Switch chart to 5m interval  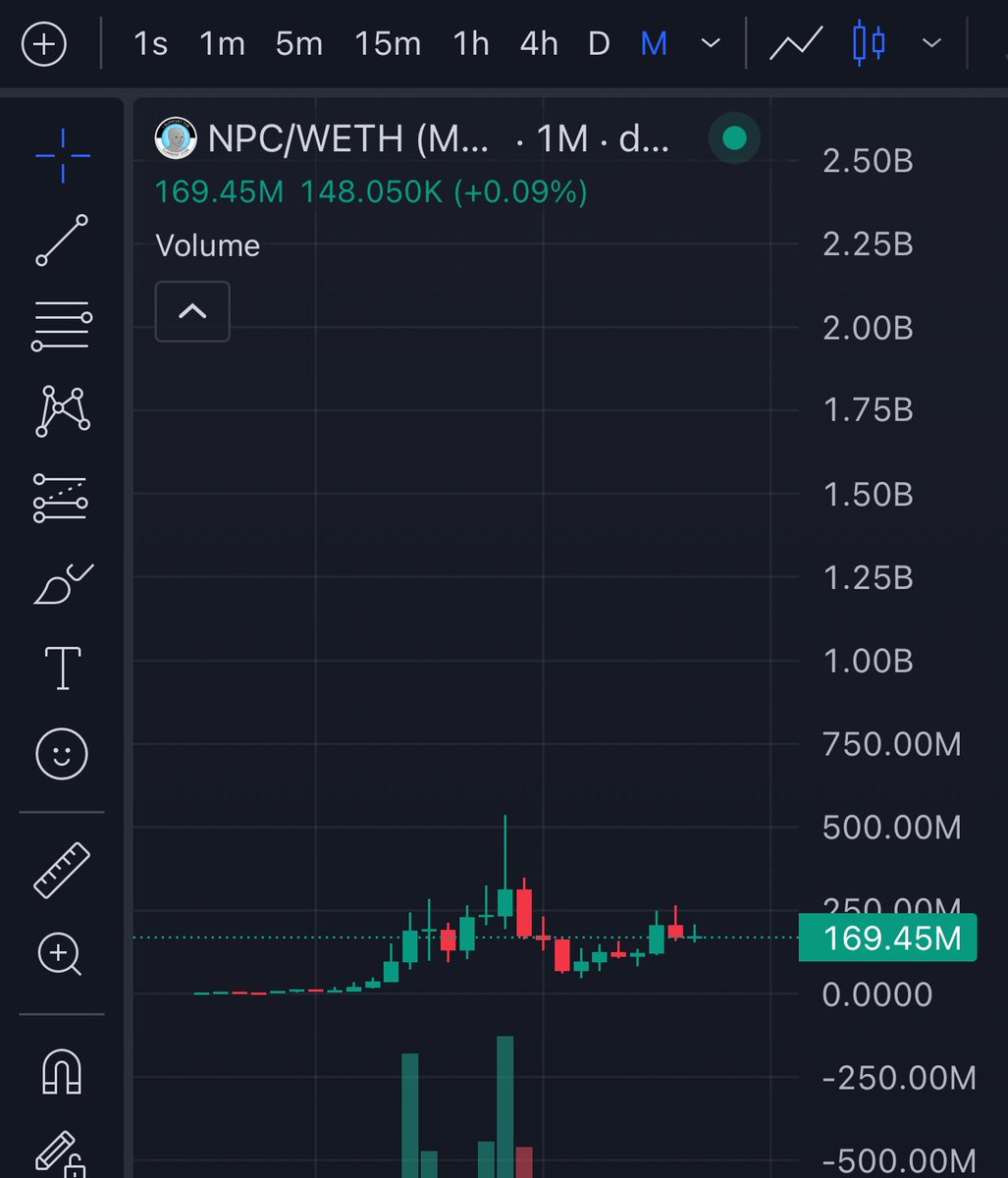click(x=297, y=44)
